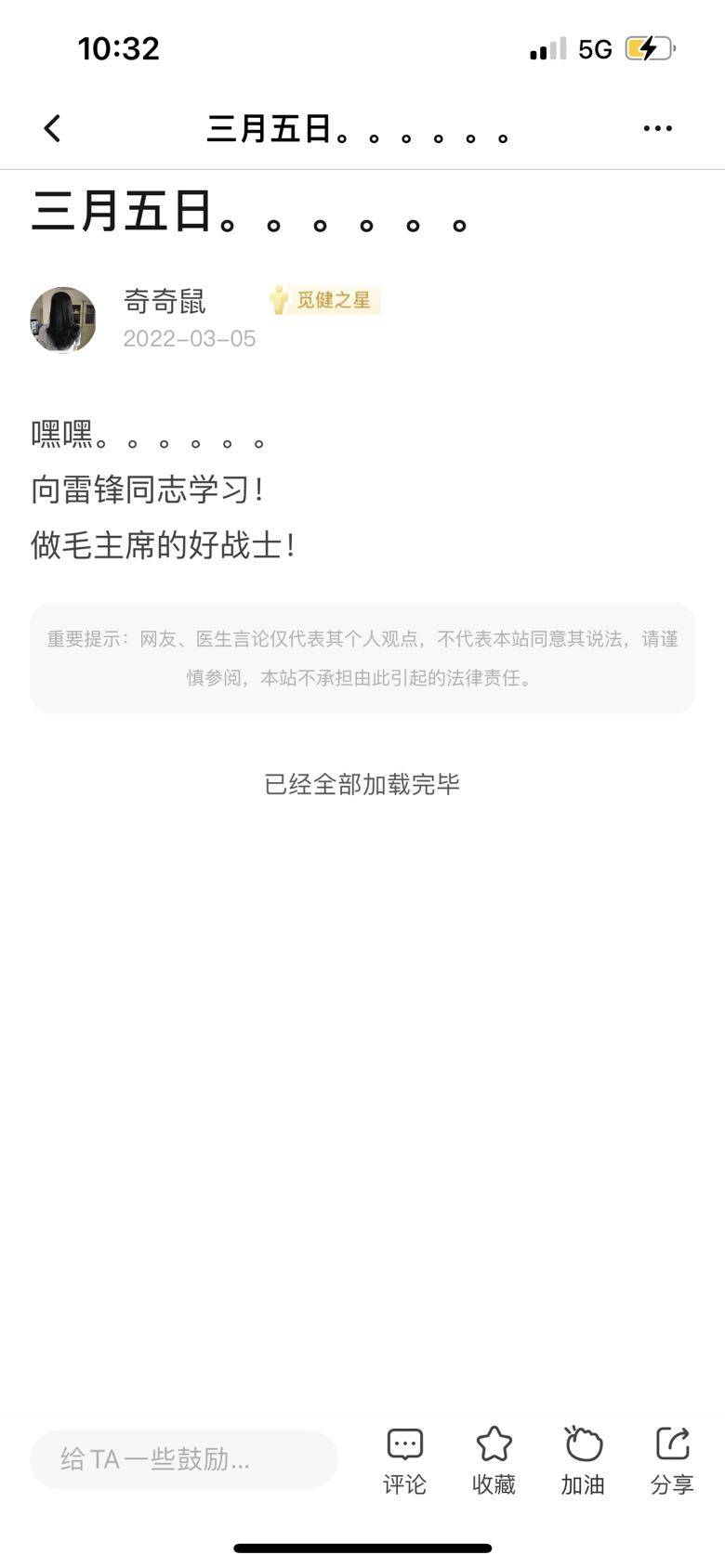Open 奇奇鼠's profile avatar
Viewport: 725px width, 1568px height.
63,320
